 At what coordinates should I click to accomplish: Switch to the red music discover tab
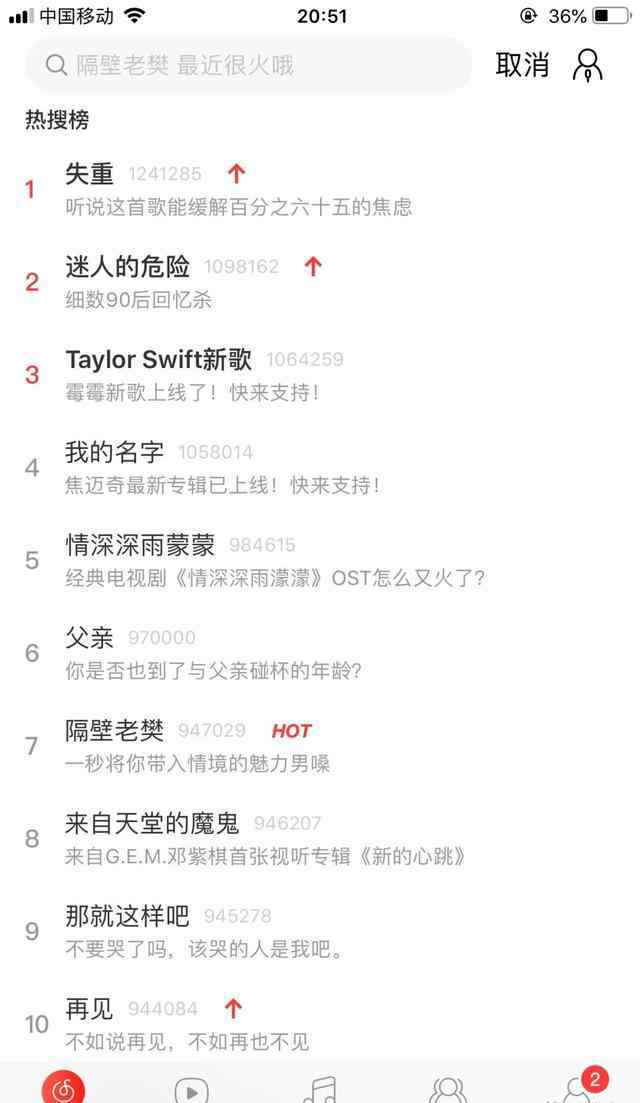[x=64, y=1088]
